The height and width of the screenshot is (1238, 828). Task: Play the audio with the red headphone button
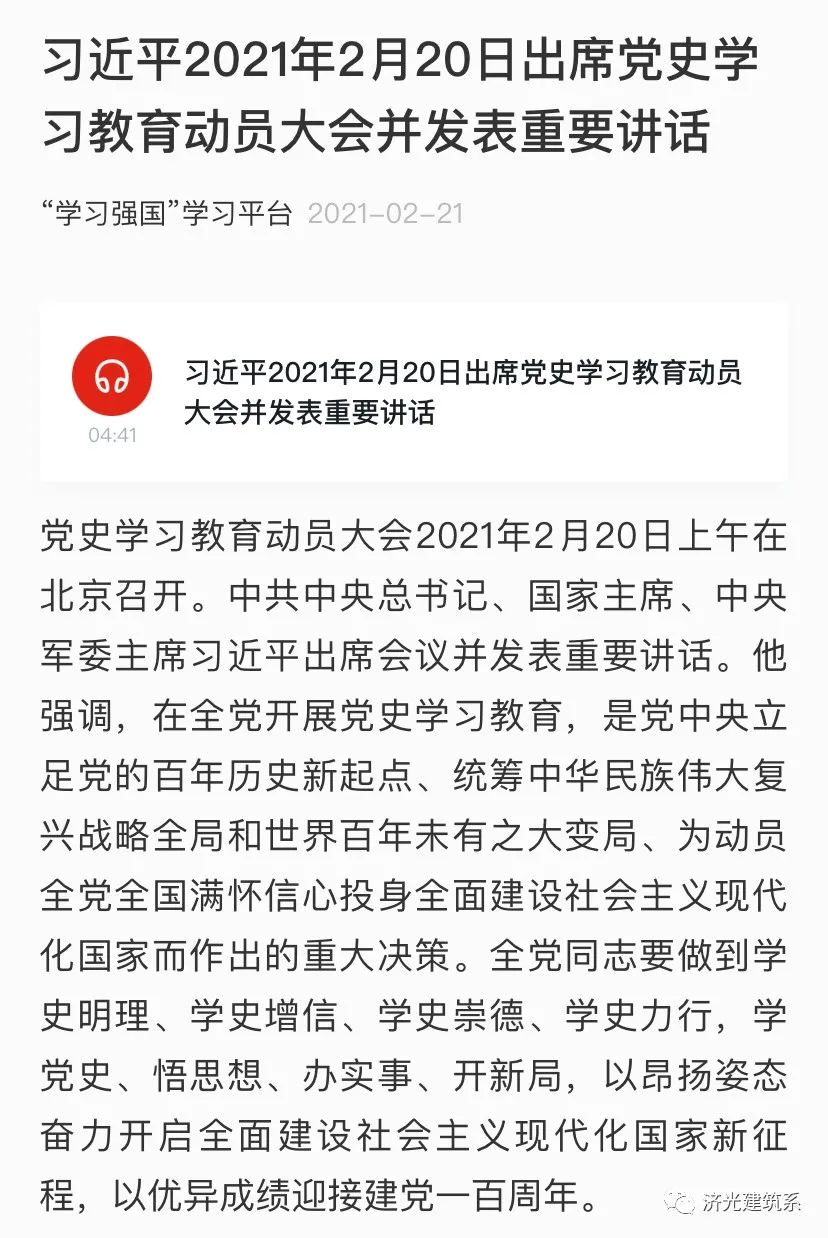pos(112,376)
